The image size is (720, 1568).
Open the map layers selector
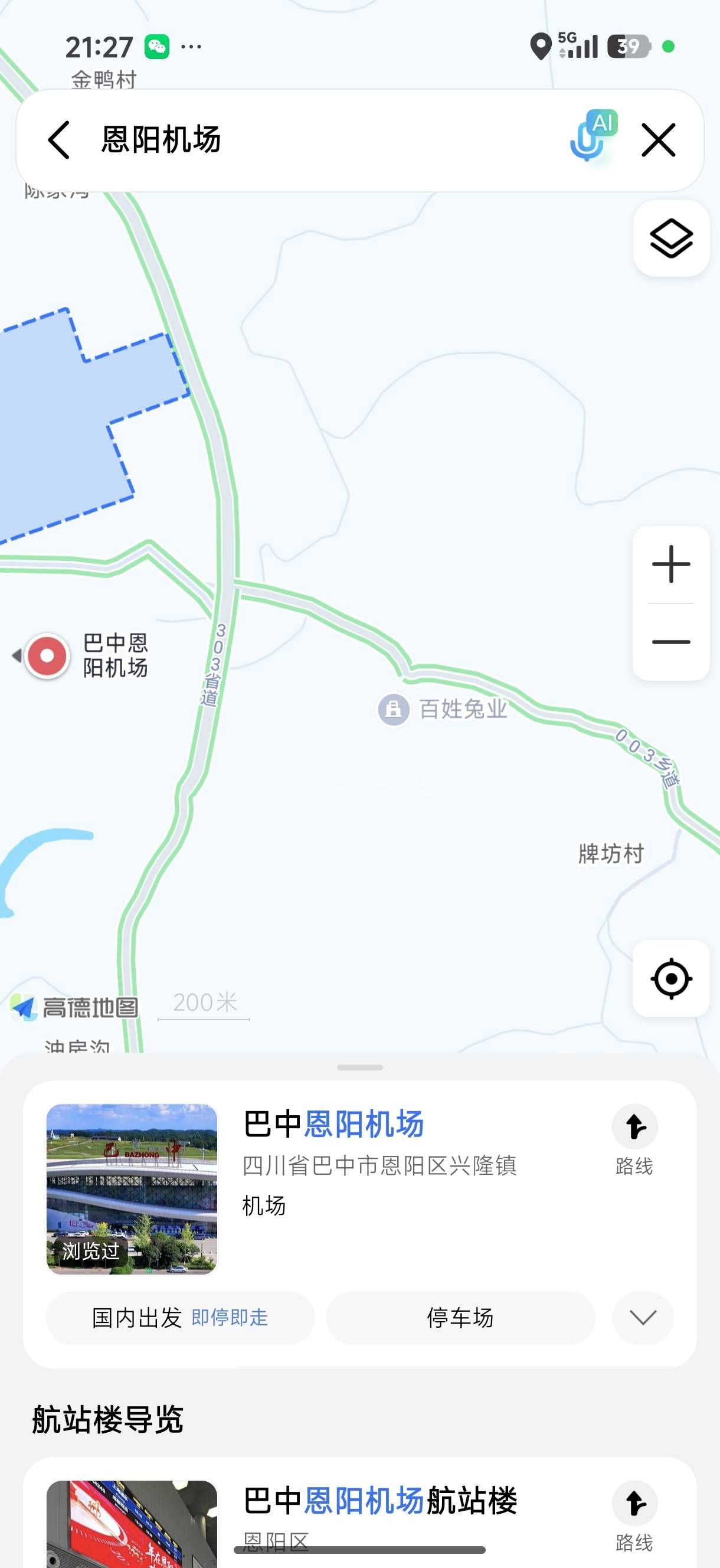point(671,239)
